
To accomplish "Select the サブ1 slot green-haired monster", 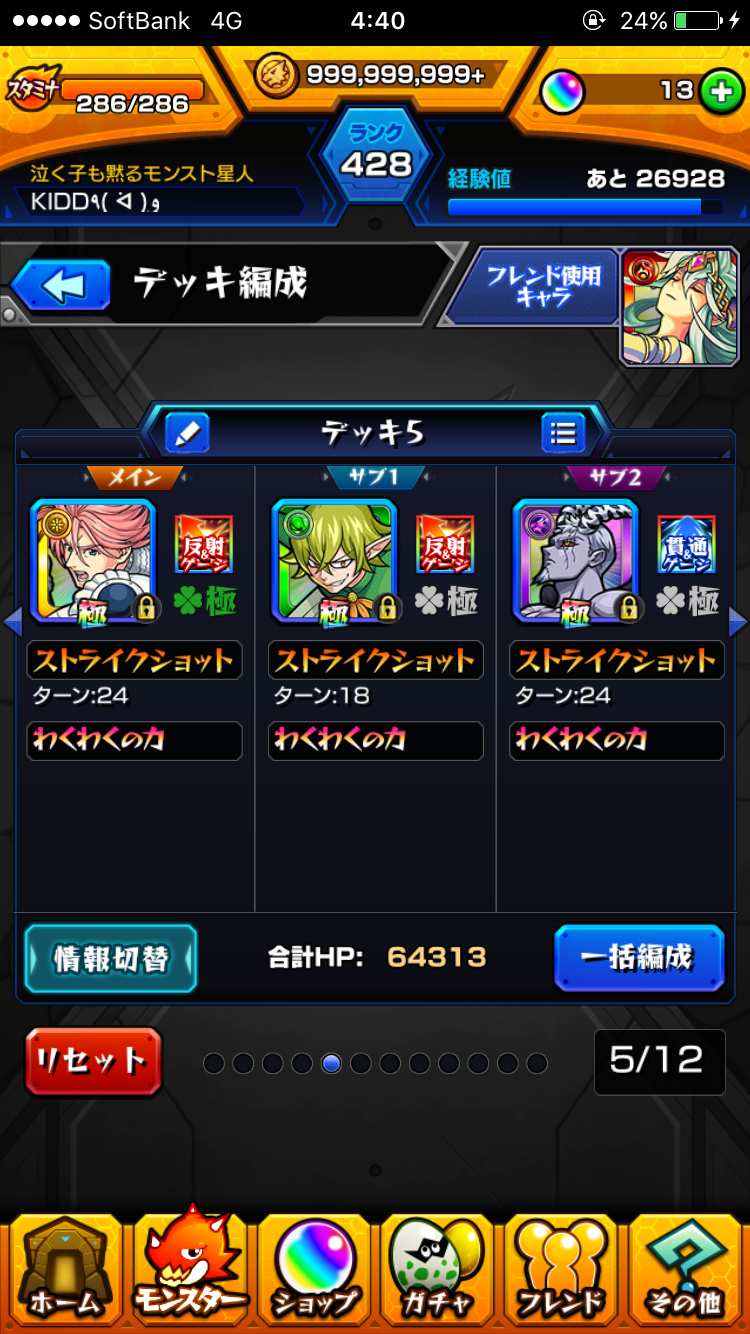I will pos(335,562).
